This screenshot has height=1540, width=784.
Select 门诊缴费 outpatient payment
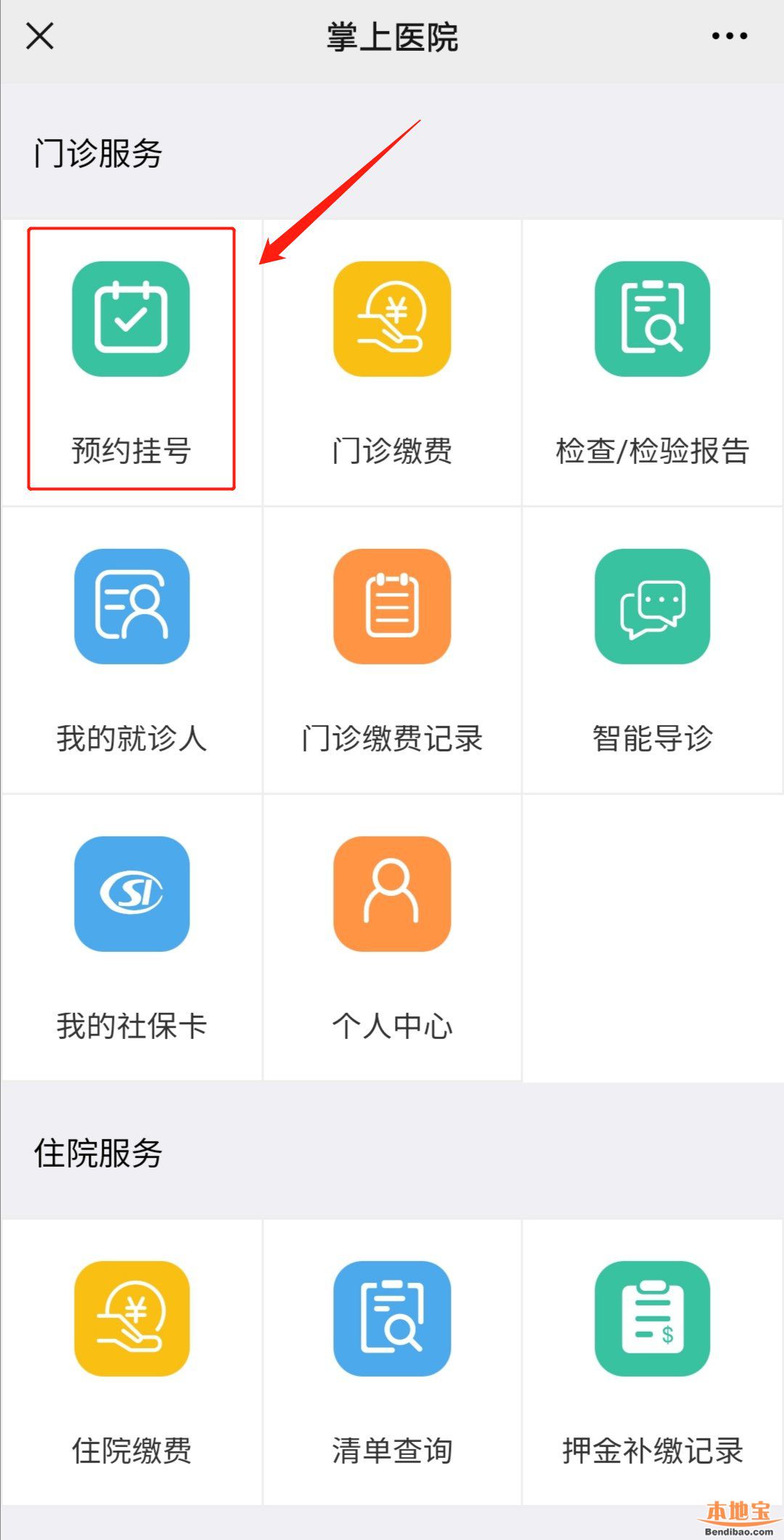[x=392, y=319]
